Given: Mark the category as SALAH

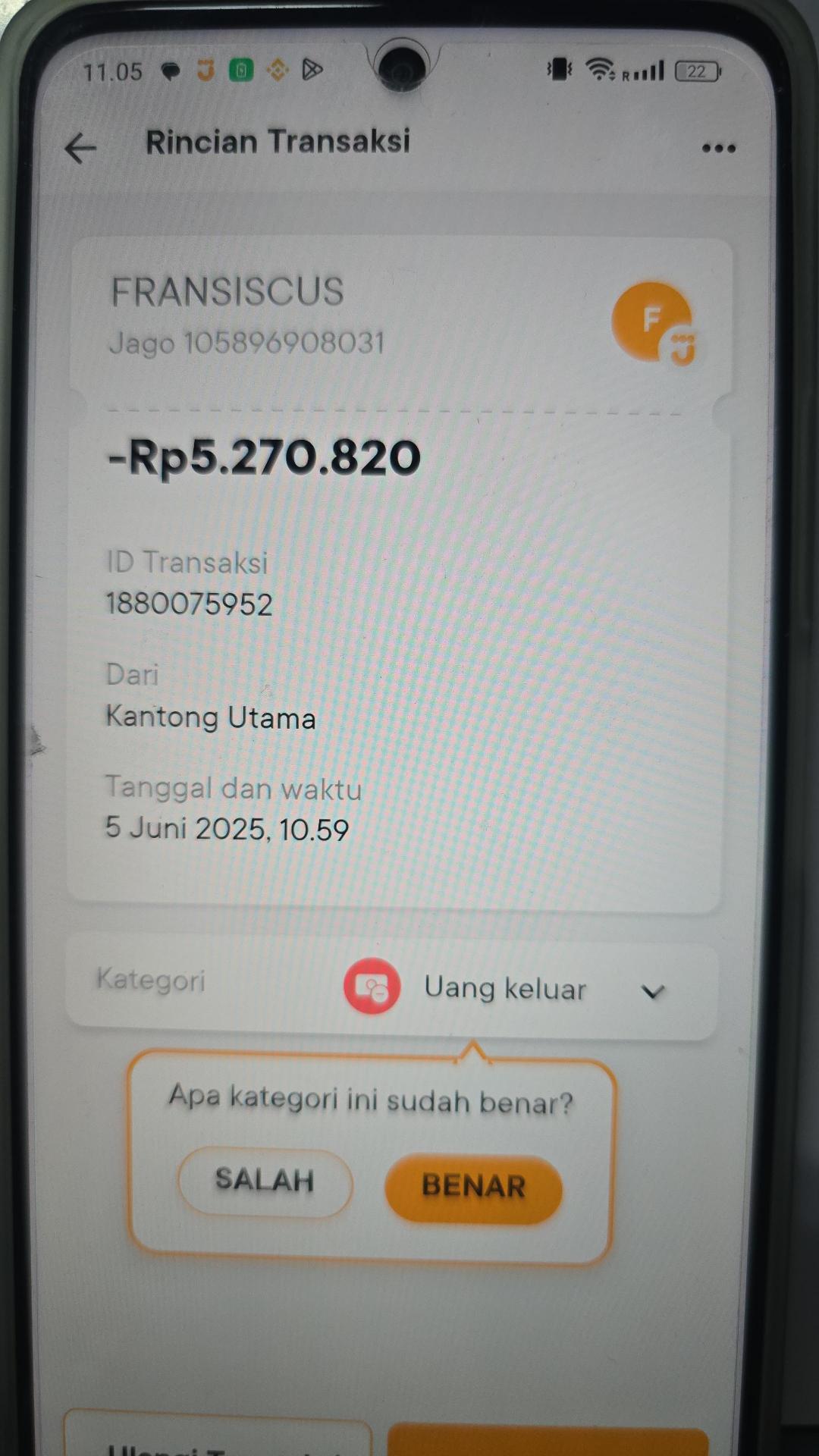Looking at the screenshot, I should [x=265, y=1181].
